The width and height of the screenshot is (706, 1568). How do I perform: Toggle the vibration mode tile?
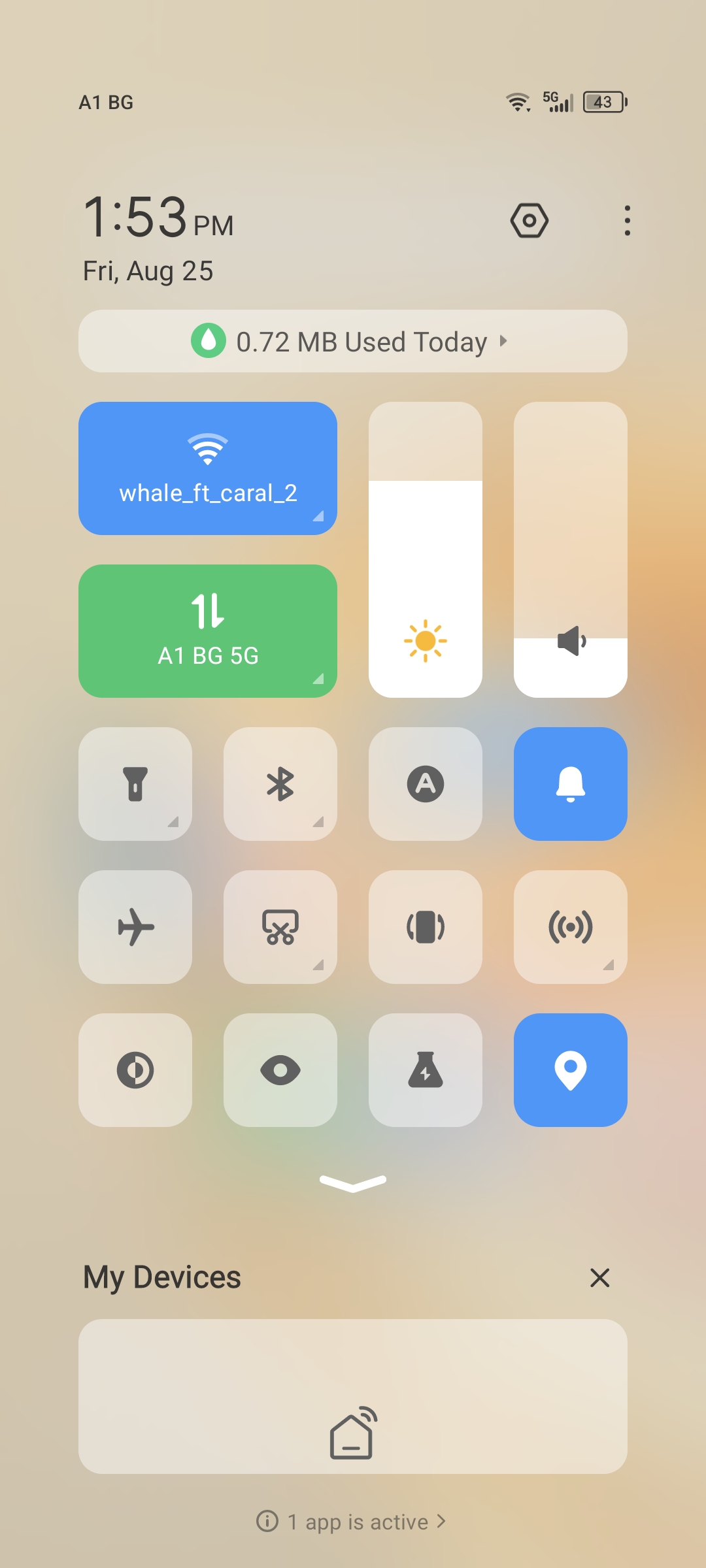[x=426, y=927]
